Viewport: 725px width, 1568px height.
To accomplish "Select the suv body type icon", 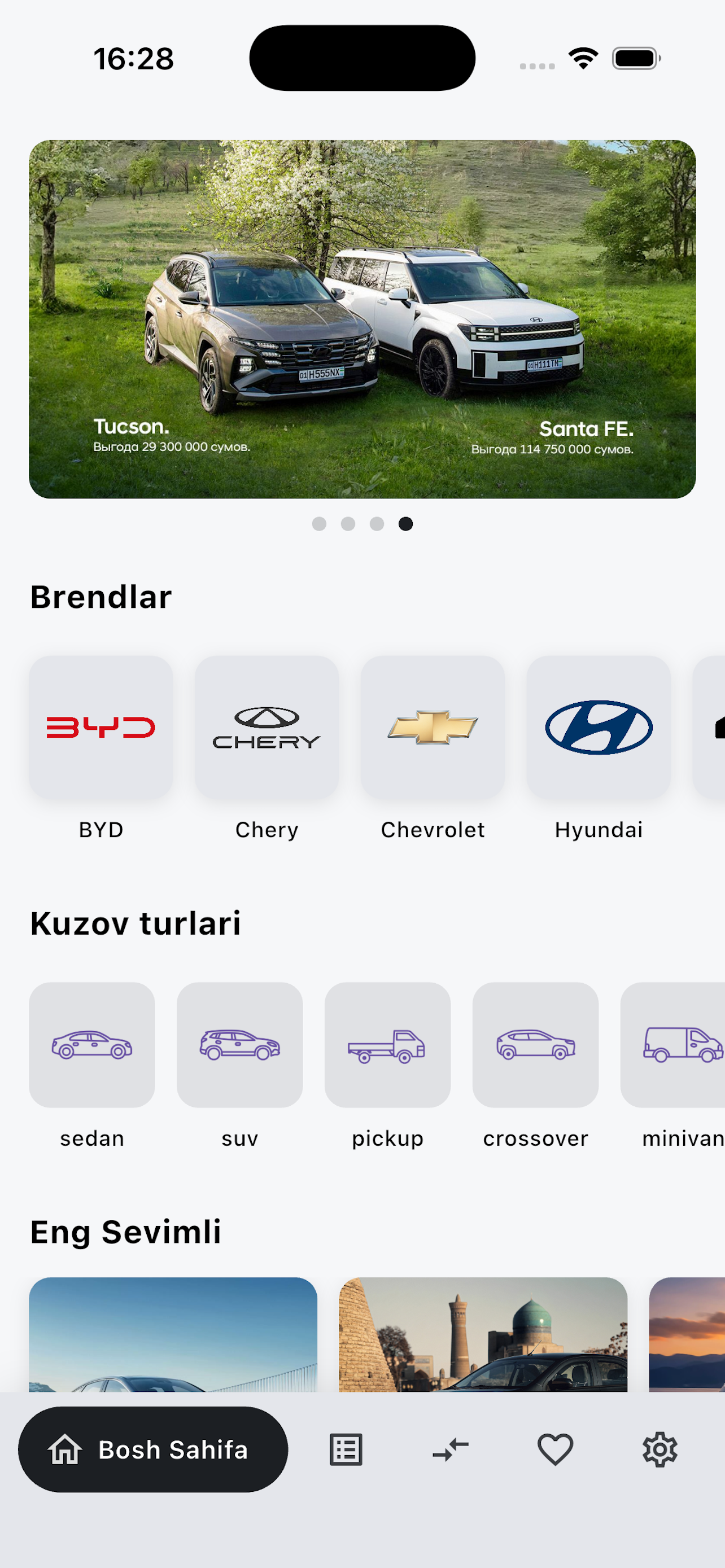I will coord(240,1045).
